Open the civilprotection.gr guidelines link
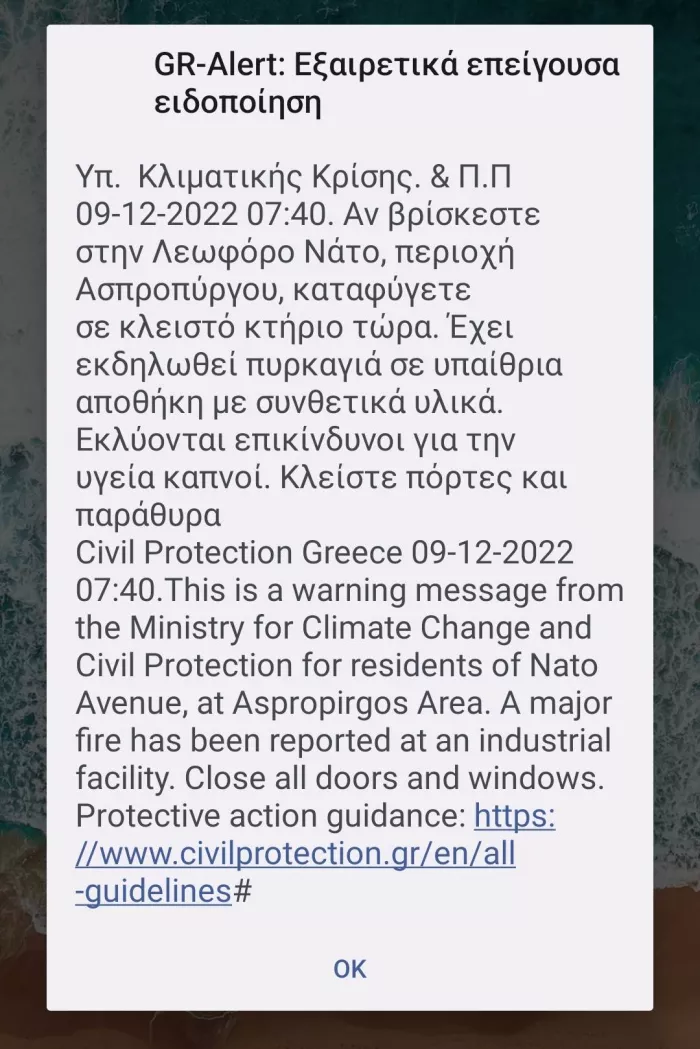 297,855
